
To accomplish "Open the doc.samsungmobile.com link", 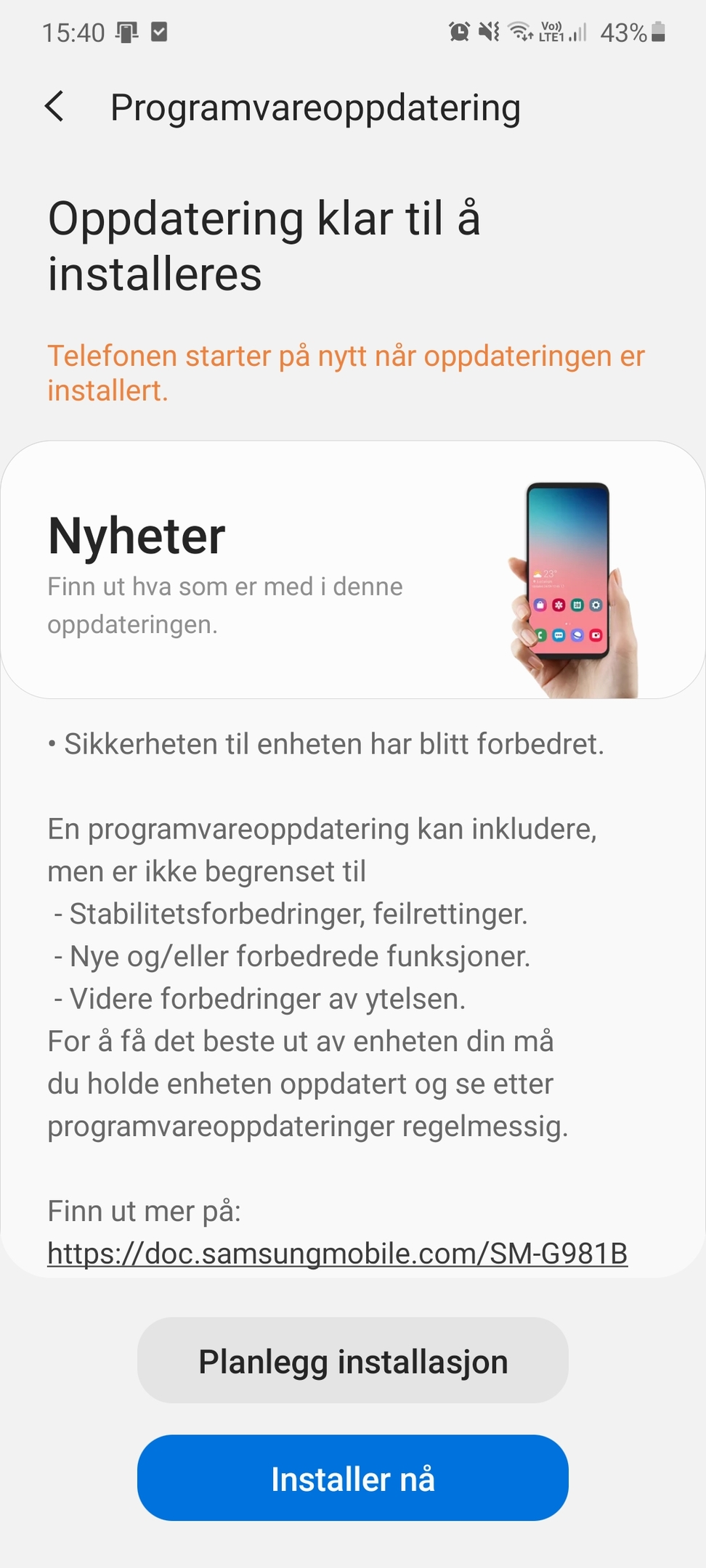I will pyautogui.click(x=338, y=1254).
